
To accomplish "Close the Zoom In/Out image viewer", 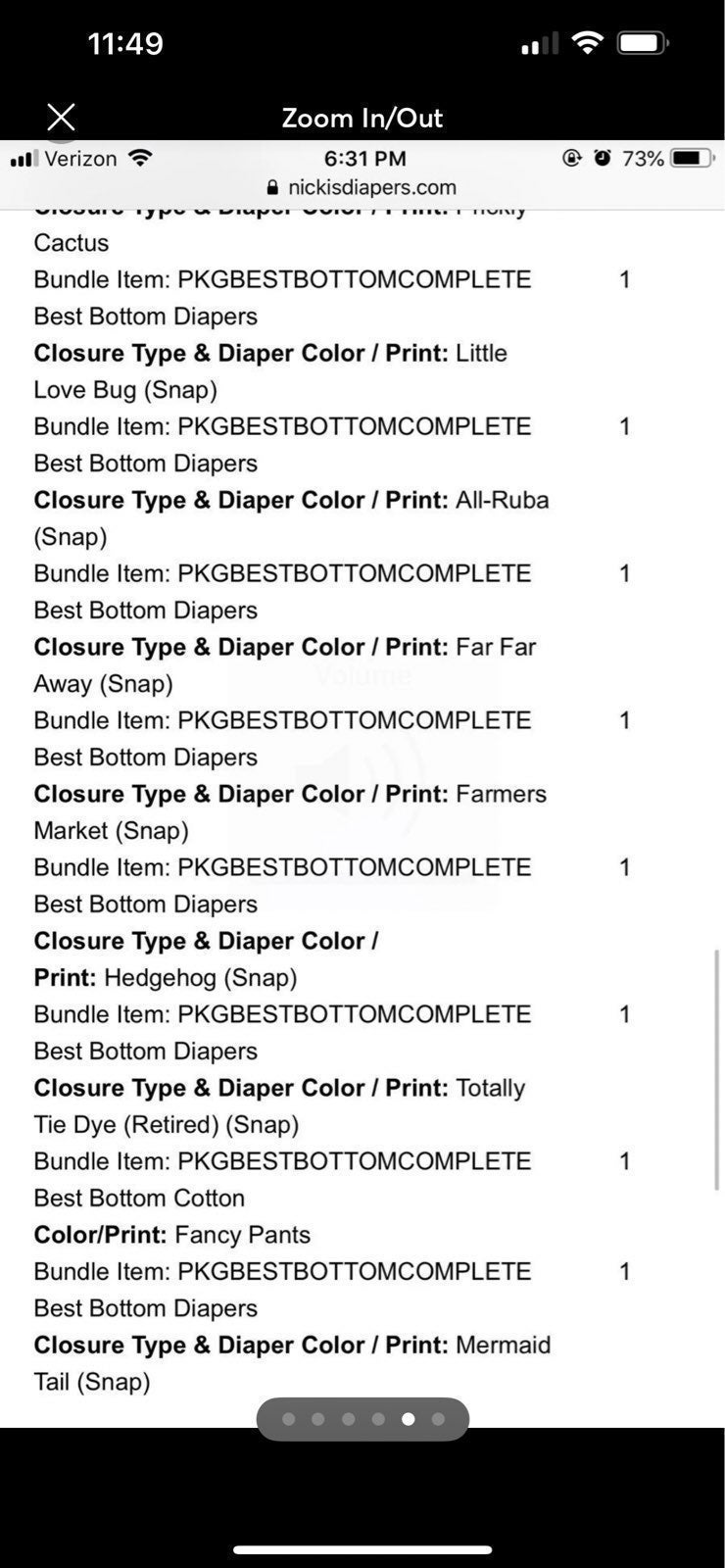I will [x=61, y=118].
